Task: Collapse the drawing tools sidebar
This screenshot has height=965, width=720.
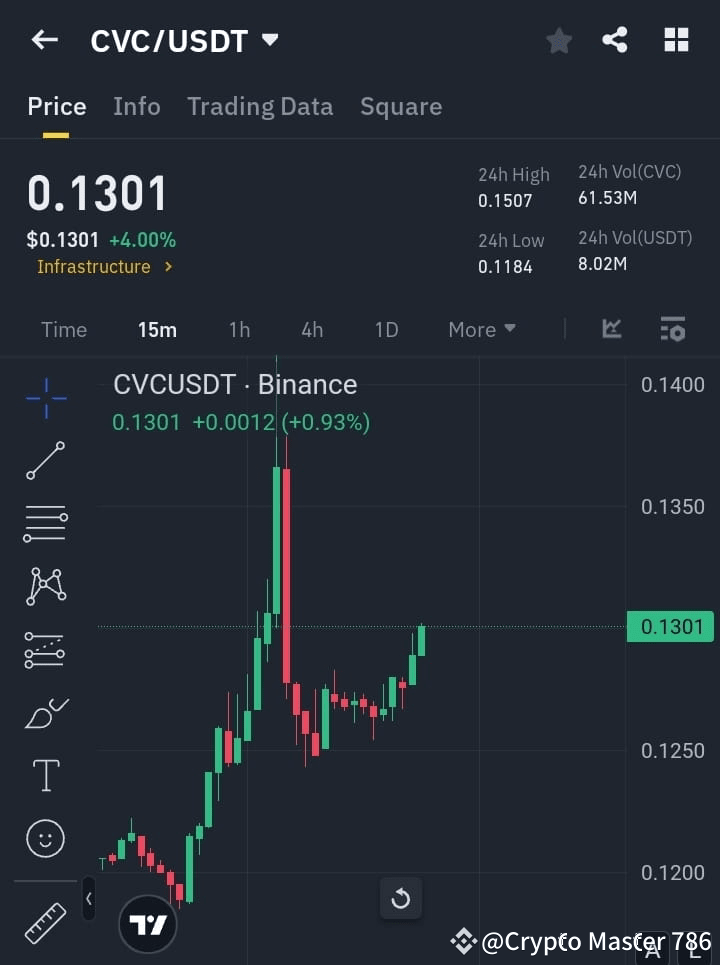Action: pyautogui.click(x=89, y=898)
